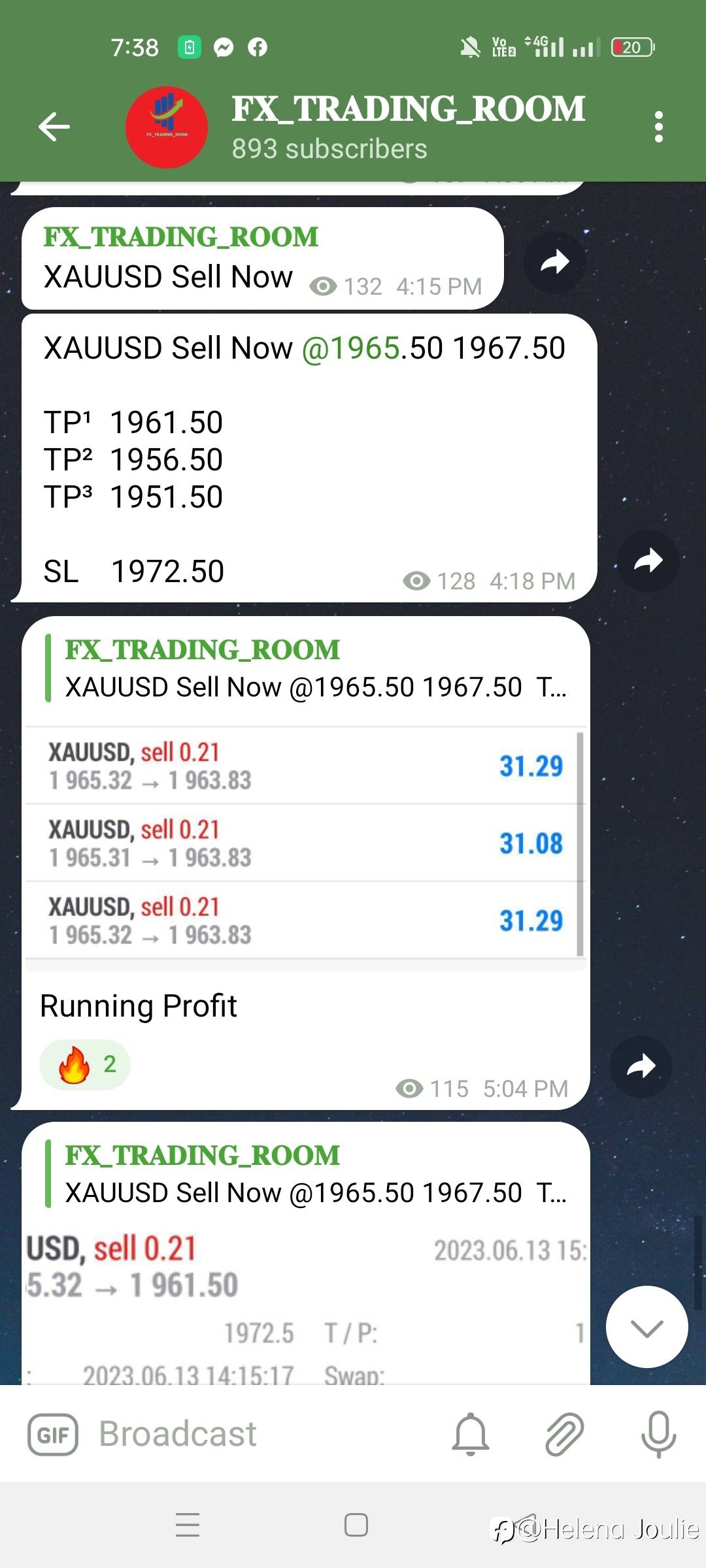Open the three-dot overflow menu
The image size is (706, 1568).
point(659,127)
